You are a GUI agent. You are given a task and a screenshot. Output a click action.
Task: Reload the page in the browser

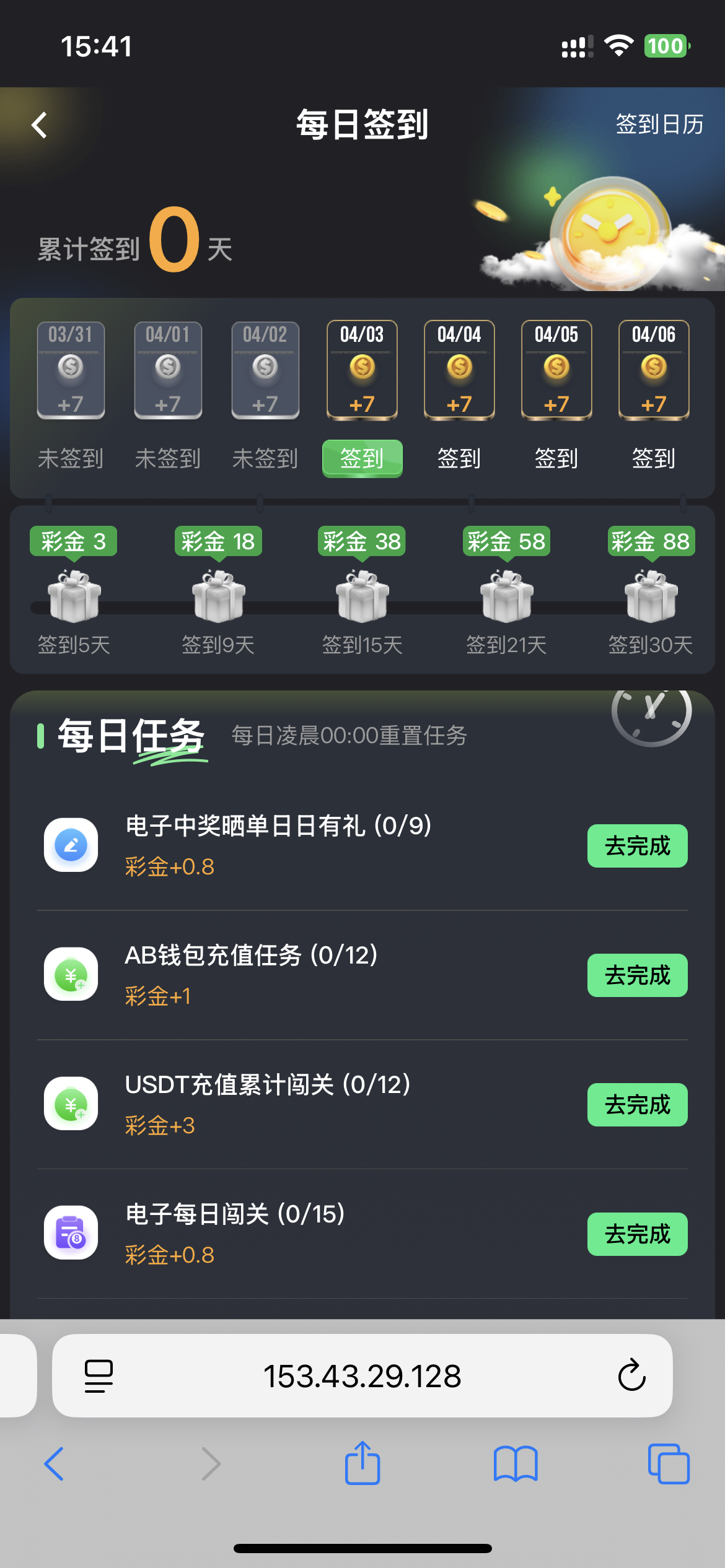click(631, 1376)
